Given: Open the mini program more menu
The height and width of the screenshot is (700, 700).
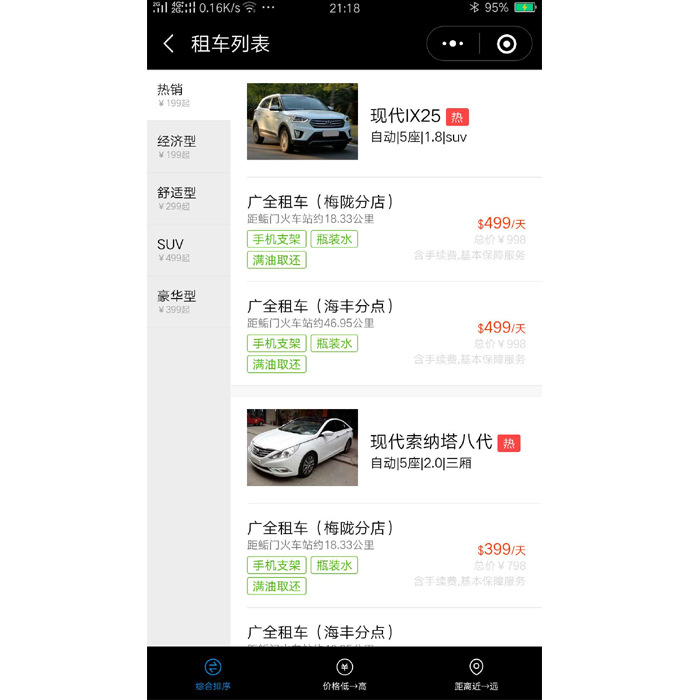Looking at the screenshot, I should coord(453,44).
